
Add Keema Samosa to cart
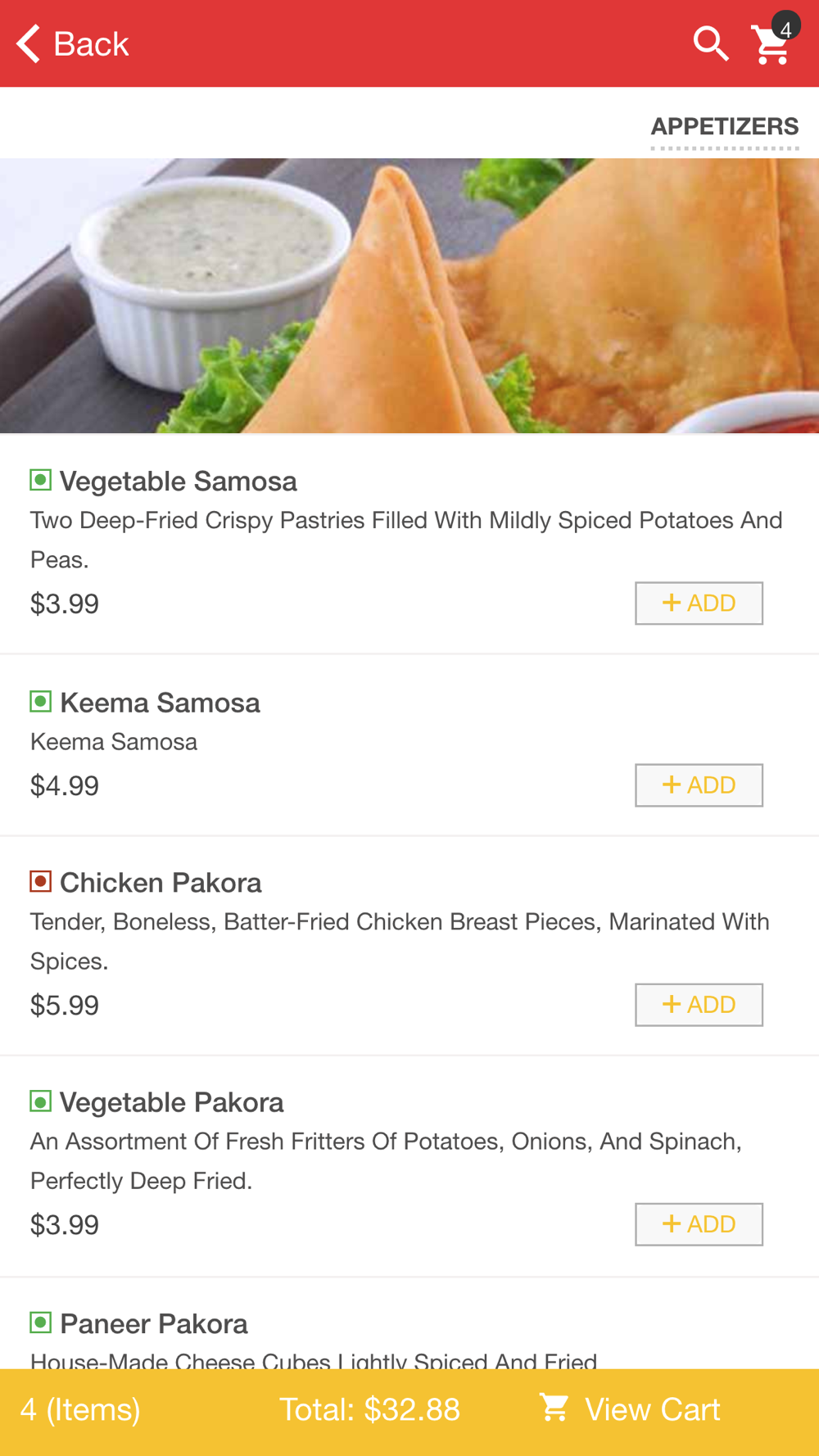[x=699, y=785]
